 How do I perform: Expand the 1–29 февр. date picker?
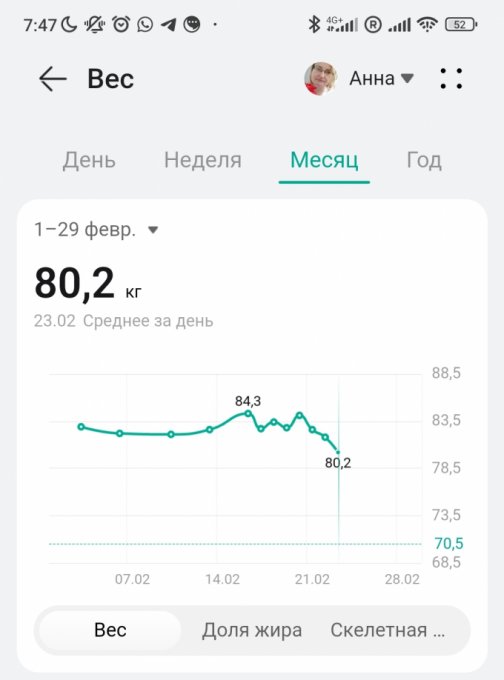coord(96,229)
